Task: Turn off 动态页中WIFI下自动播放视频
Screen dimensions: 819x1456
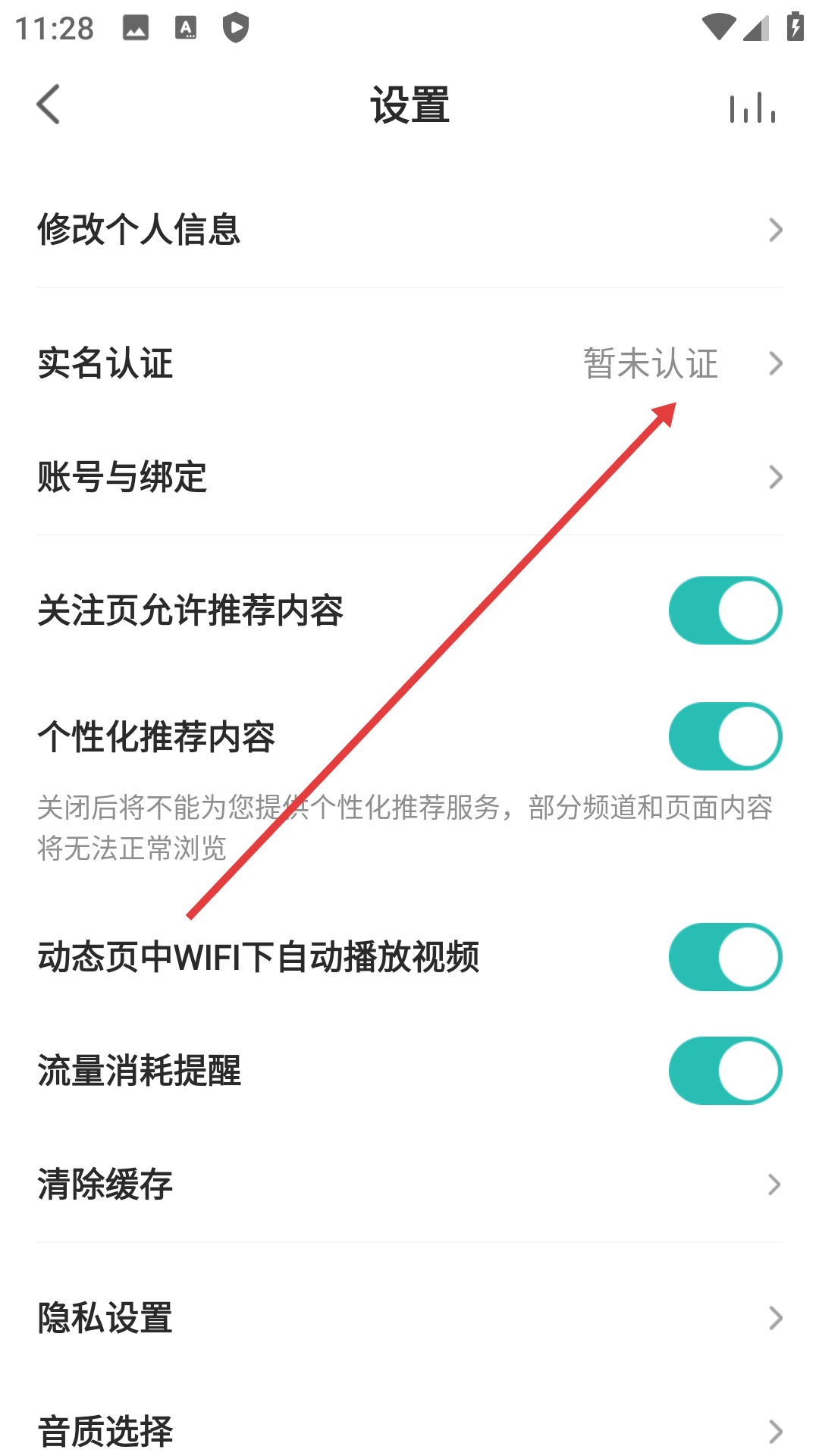Action: pyautogui.click(x=724, y=957)
